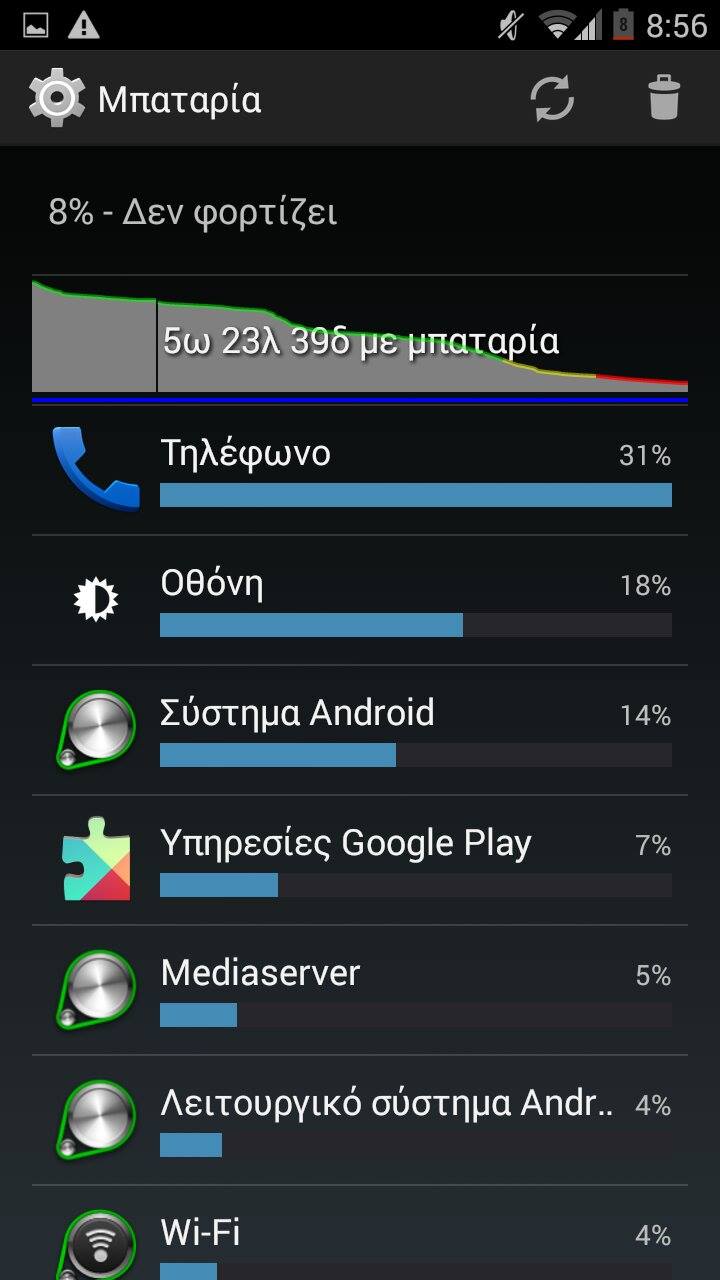Show Λειτουργικό σύστημα Android usage details
Screen dimensions: 720x1280
360,1120
